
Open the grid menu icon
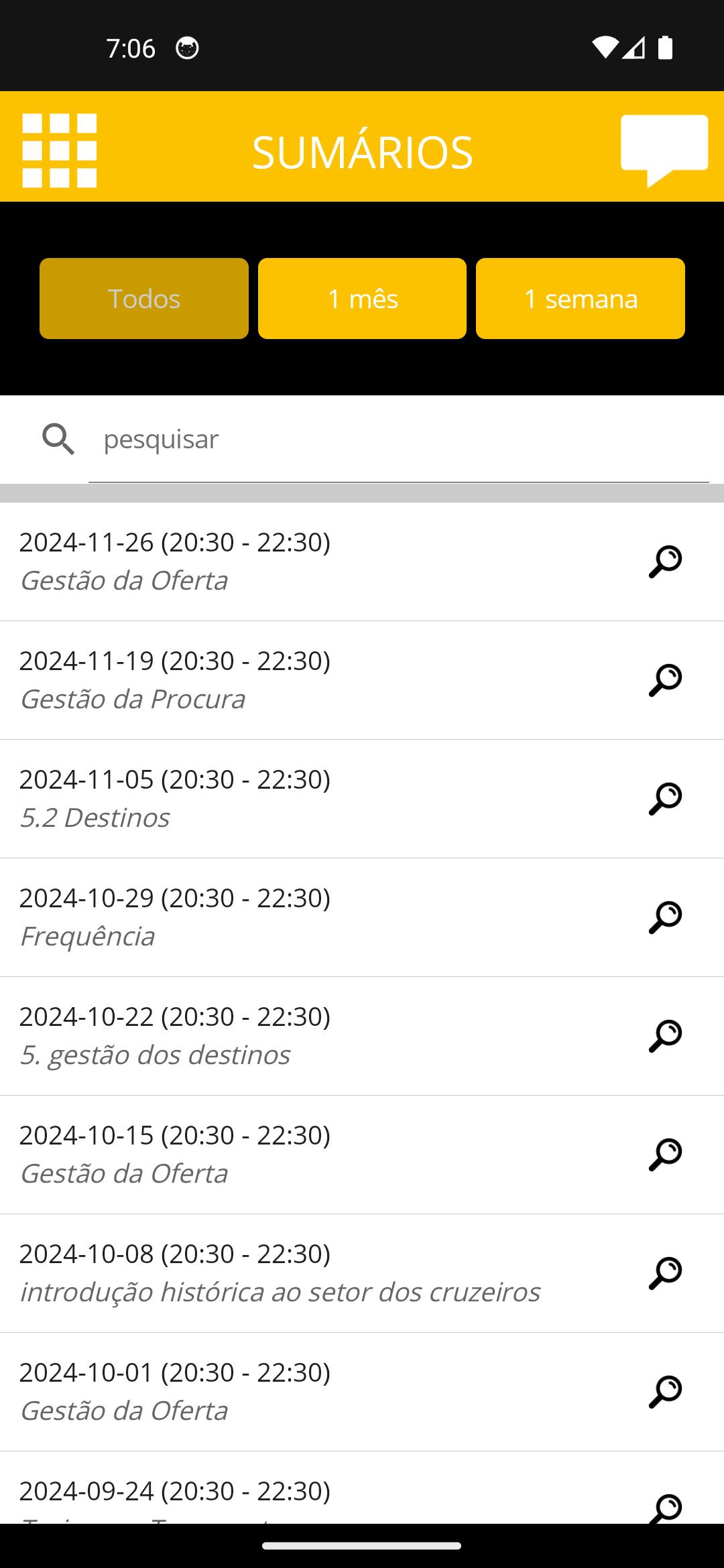60,151
